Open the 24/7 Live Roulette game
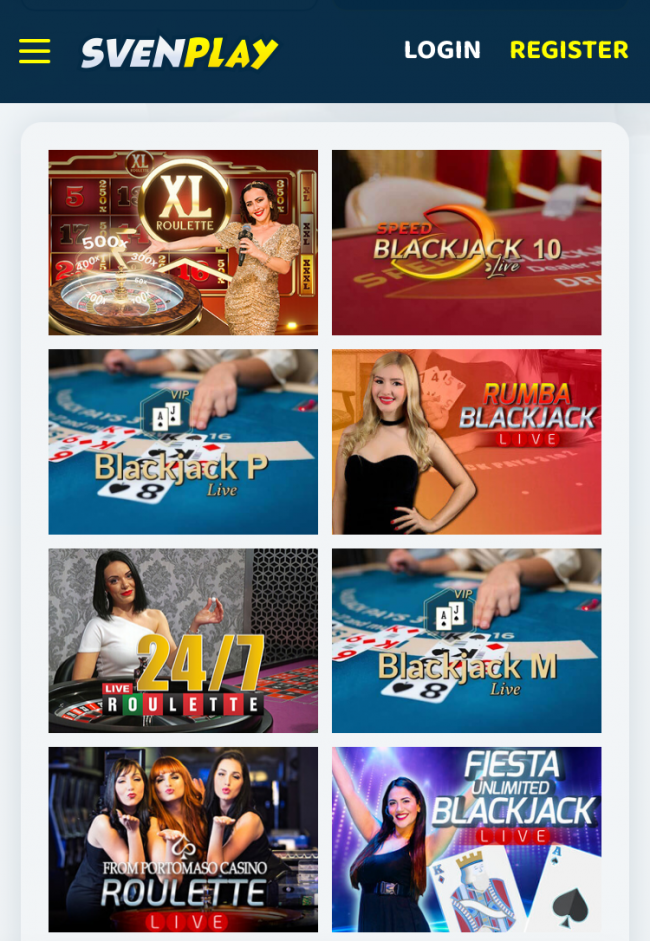The image size is (650, 941). pos(183,640)
